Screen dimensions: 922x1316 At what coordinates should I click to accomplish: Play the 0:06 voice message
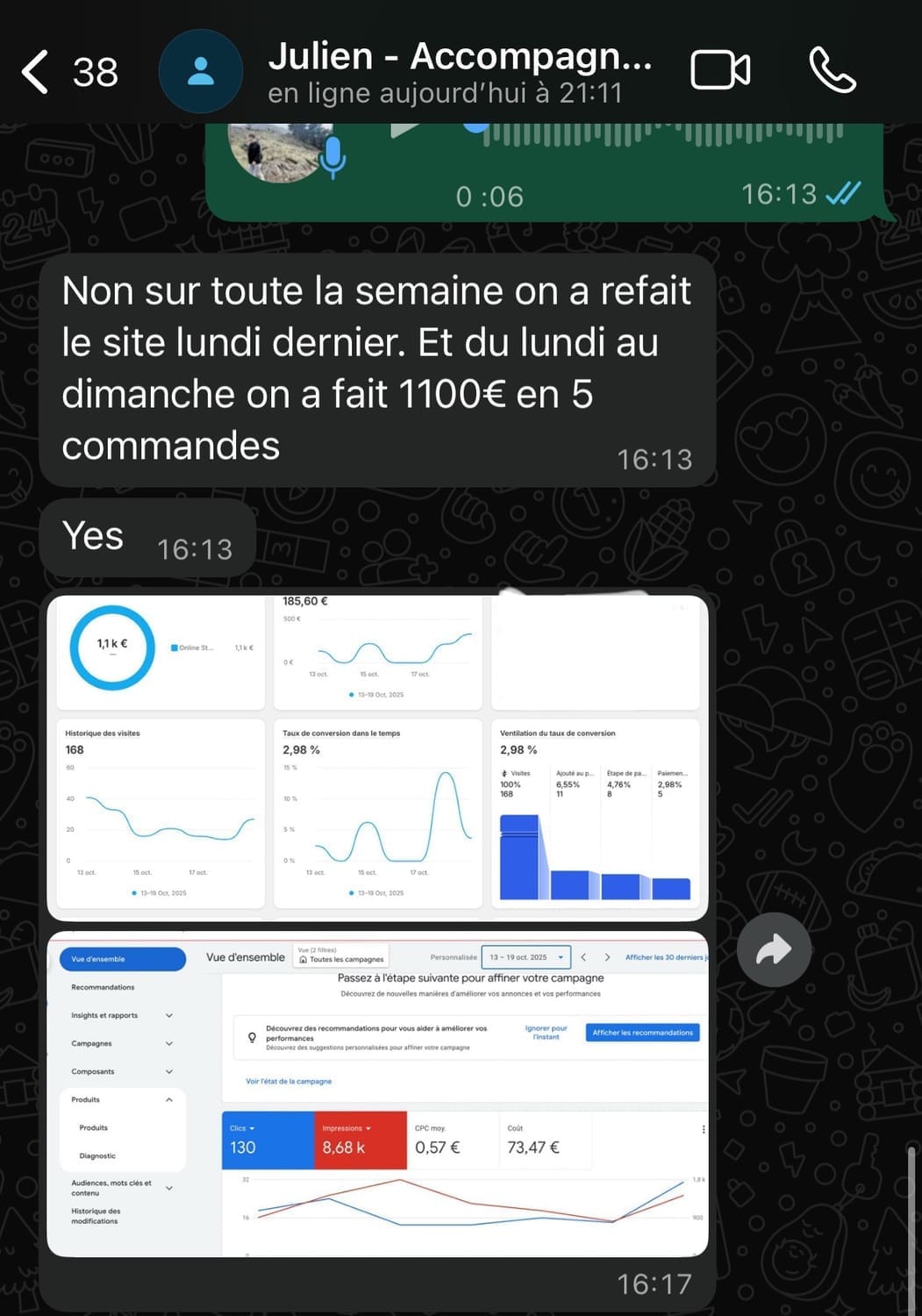(x=405, y=130)
